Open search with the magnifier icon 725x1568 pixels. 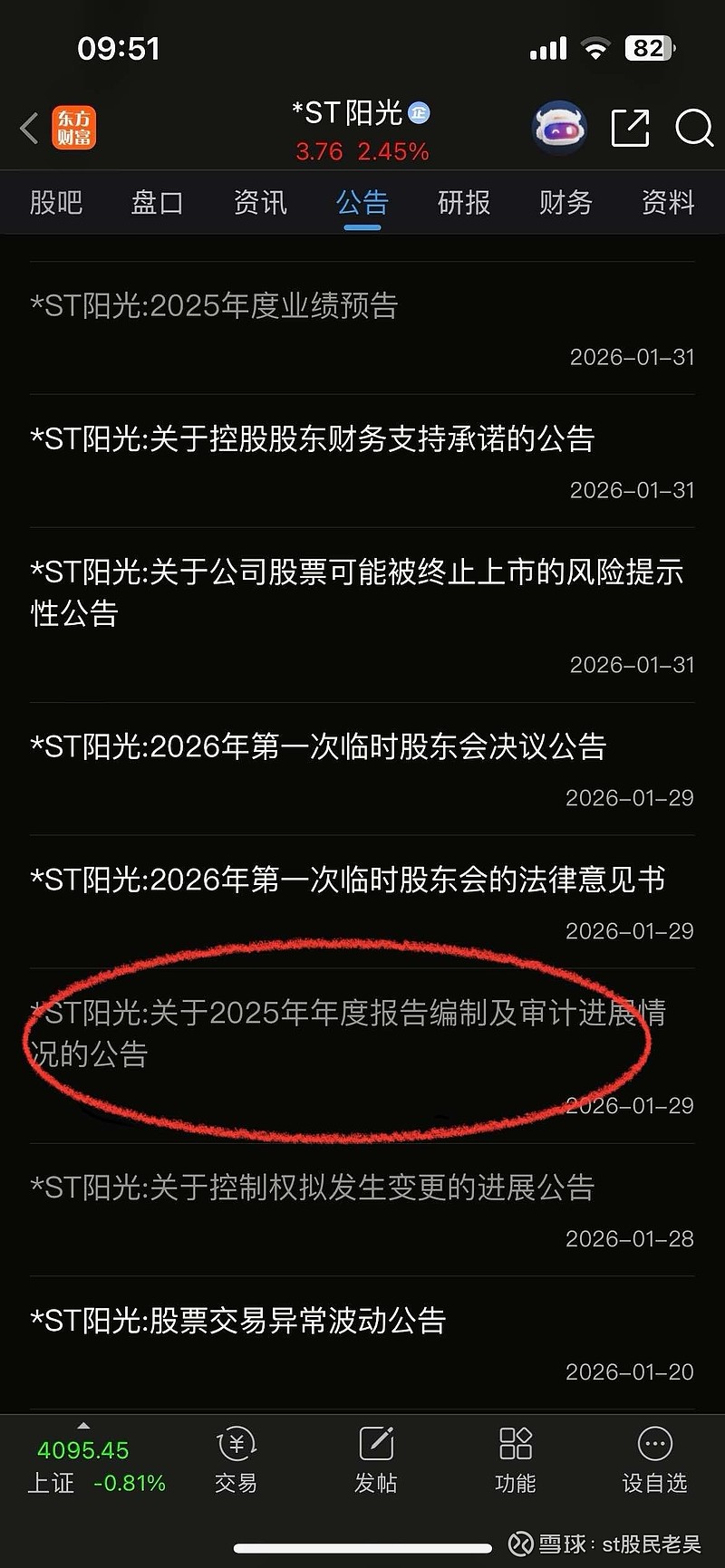click(x=694, y=130)
